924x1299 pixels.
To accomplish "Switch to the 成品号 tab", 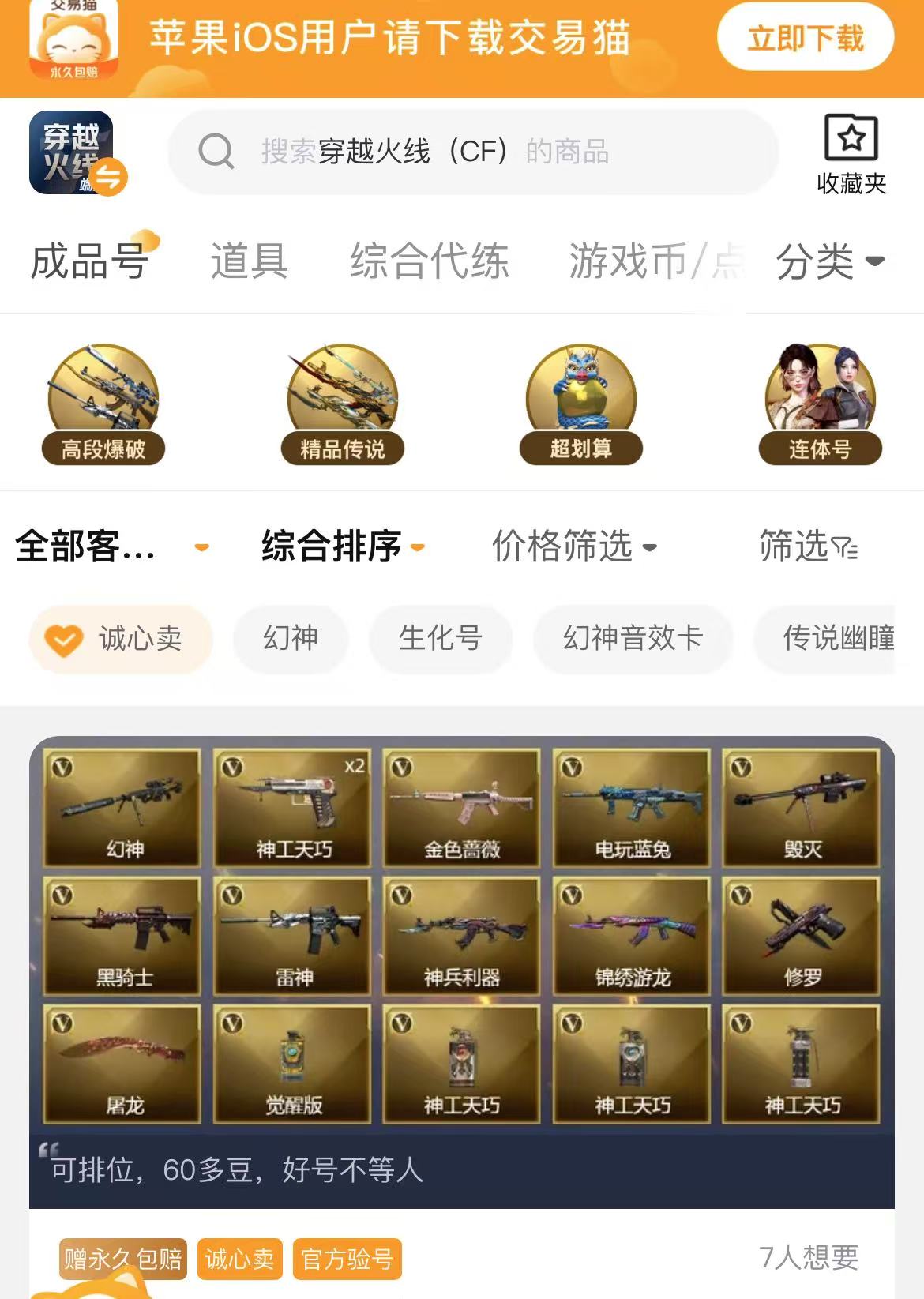I will [89, 261].
